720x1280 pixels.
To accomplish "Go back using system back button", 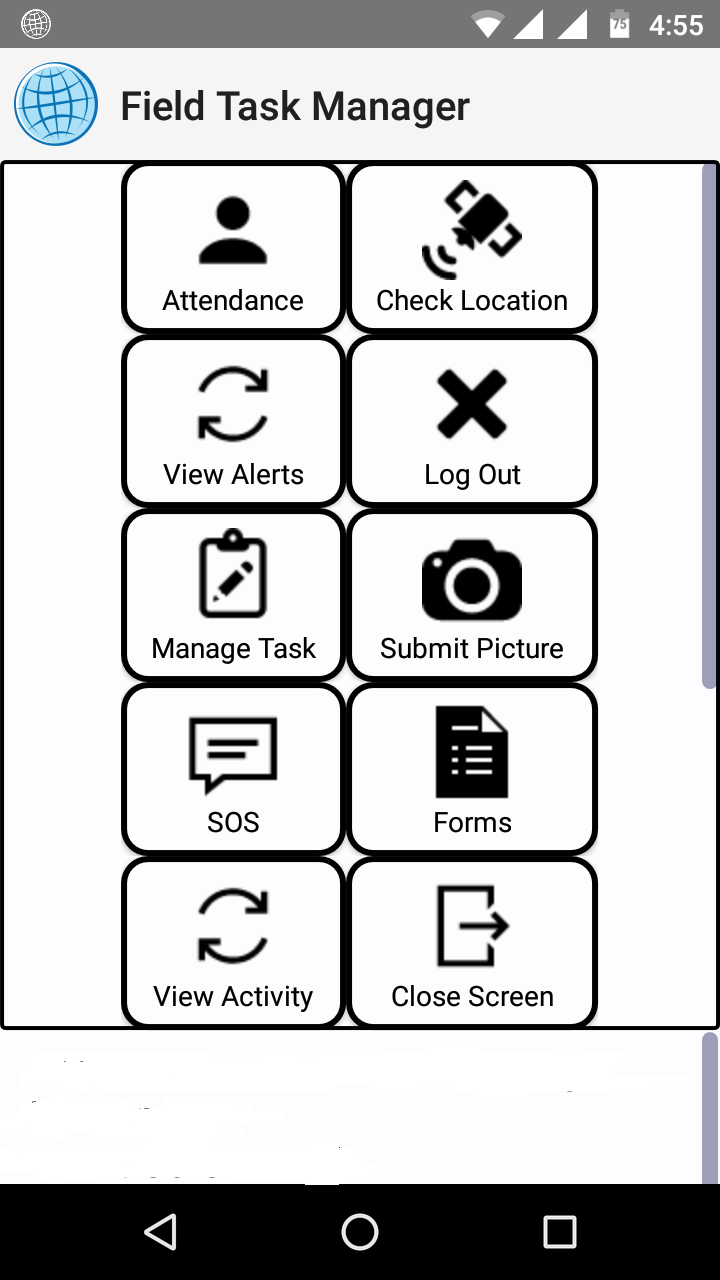I will (x=160, y=1232).
